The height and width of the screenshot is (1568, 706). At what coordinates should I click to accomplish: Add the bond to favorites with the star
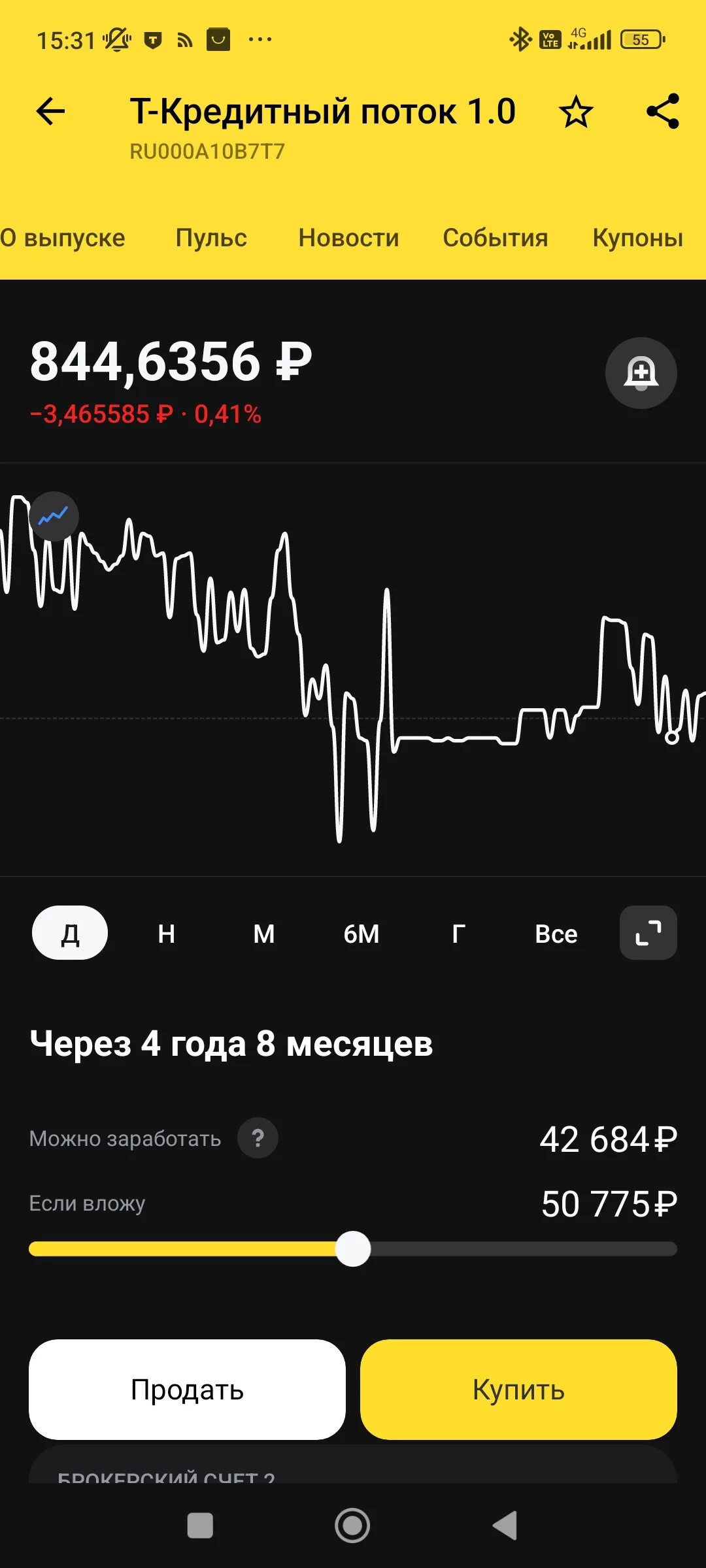pyautogui.click(x=576, y=111)
